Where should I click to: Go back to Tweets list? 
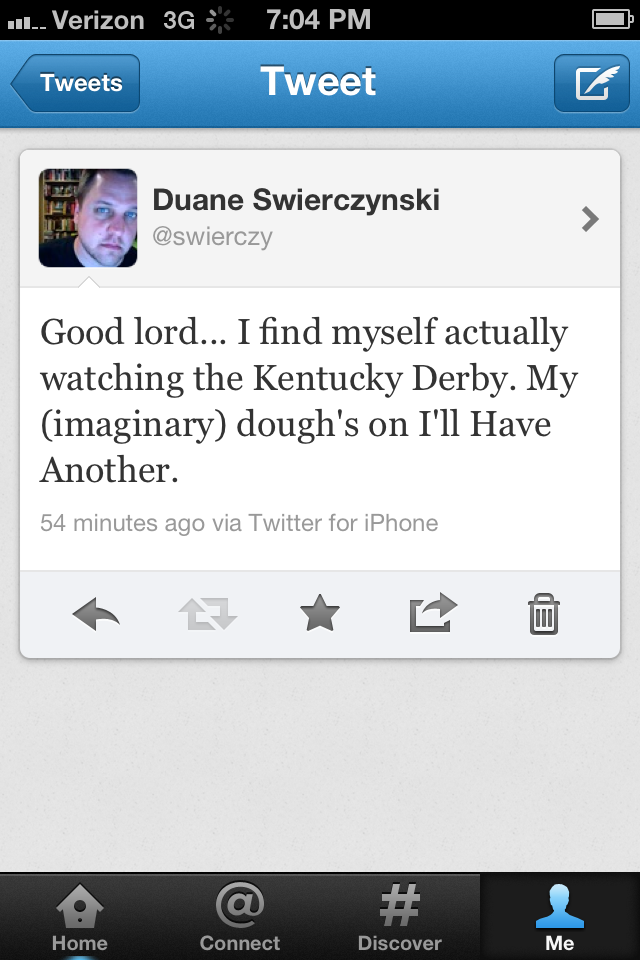click(76, 84)
